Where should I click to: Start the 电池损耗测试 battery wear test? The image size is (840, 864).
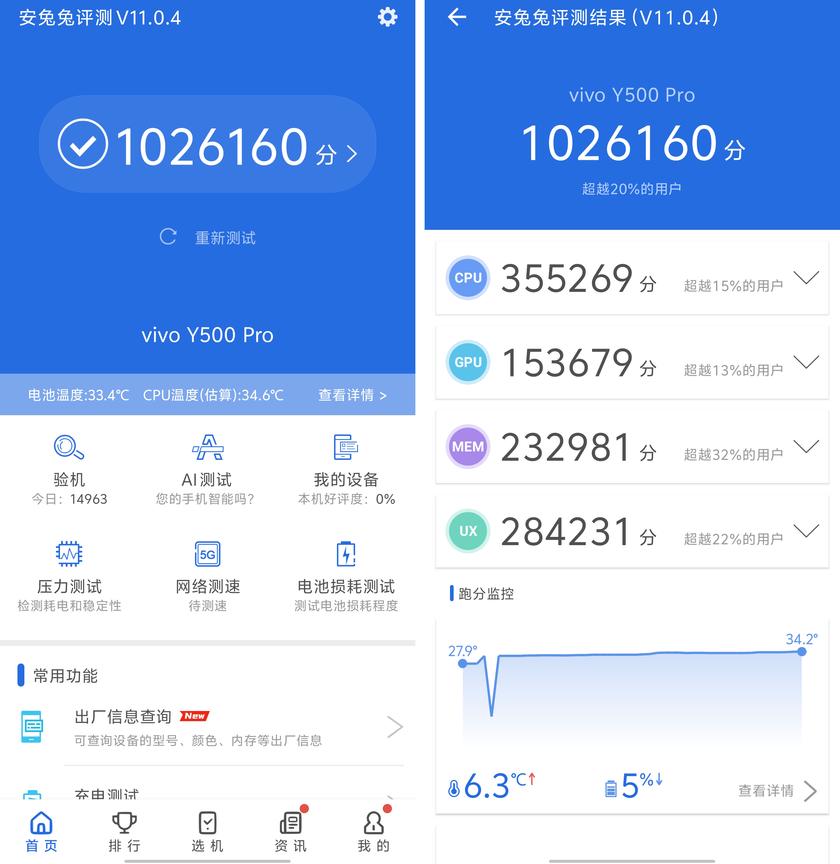point(346,573)
